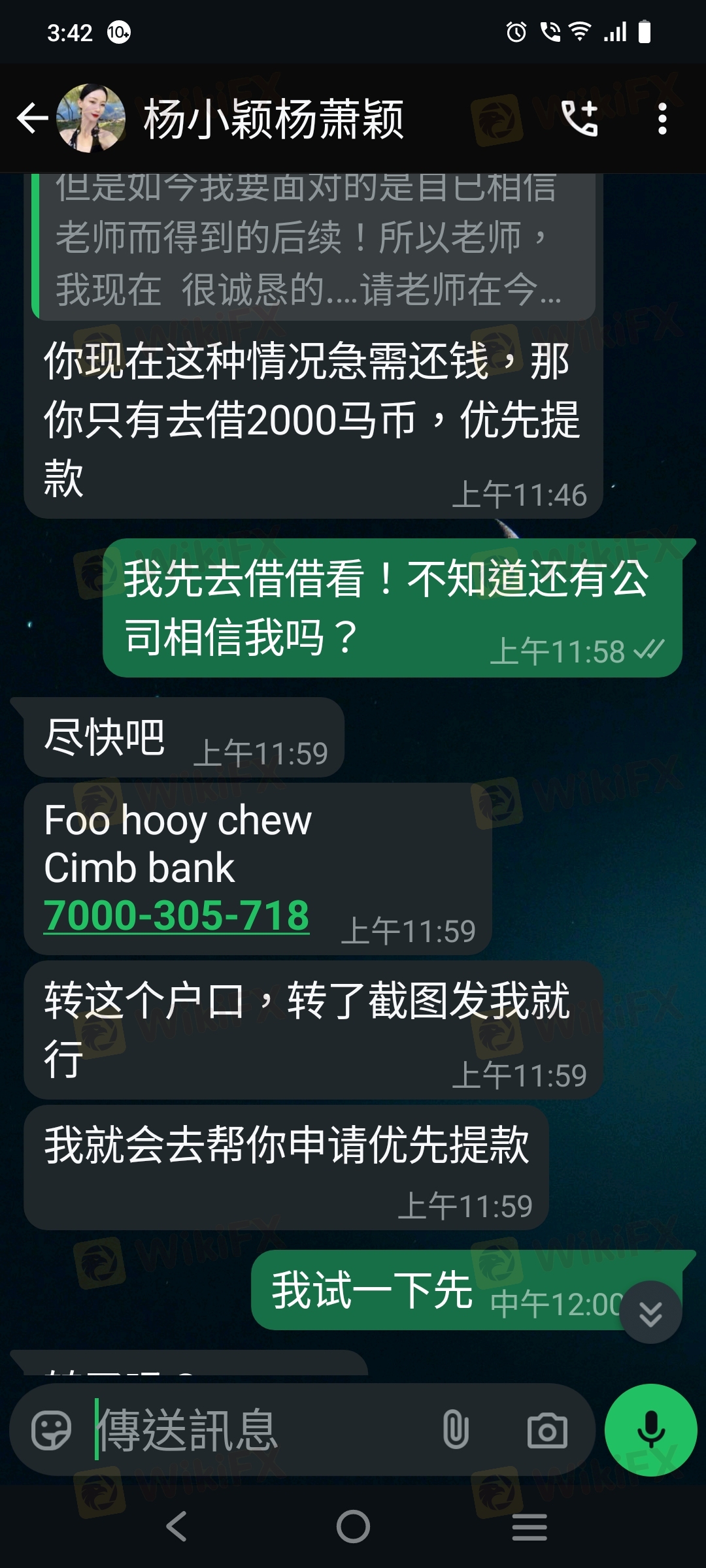Open recent apps from the navigation bar
706x1568 pixels.
pyautogui.click(x=529, y=1527)
